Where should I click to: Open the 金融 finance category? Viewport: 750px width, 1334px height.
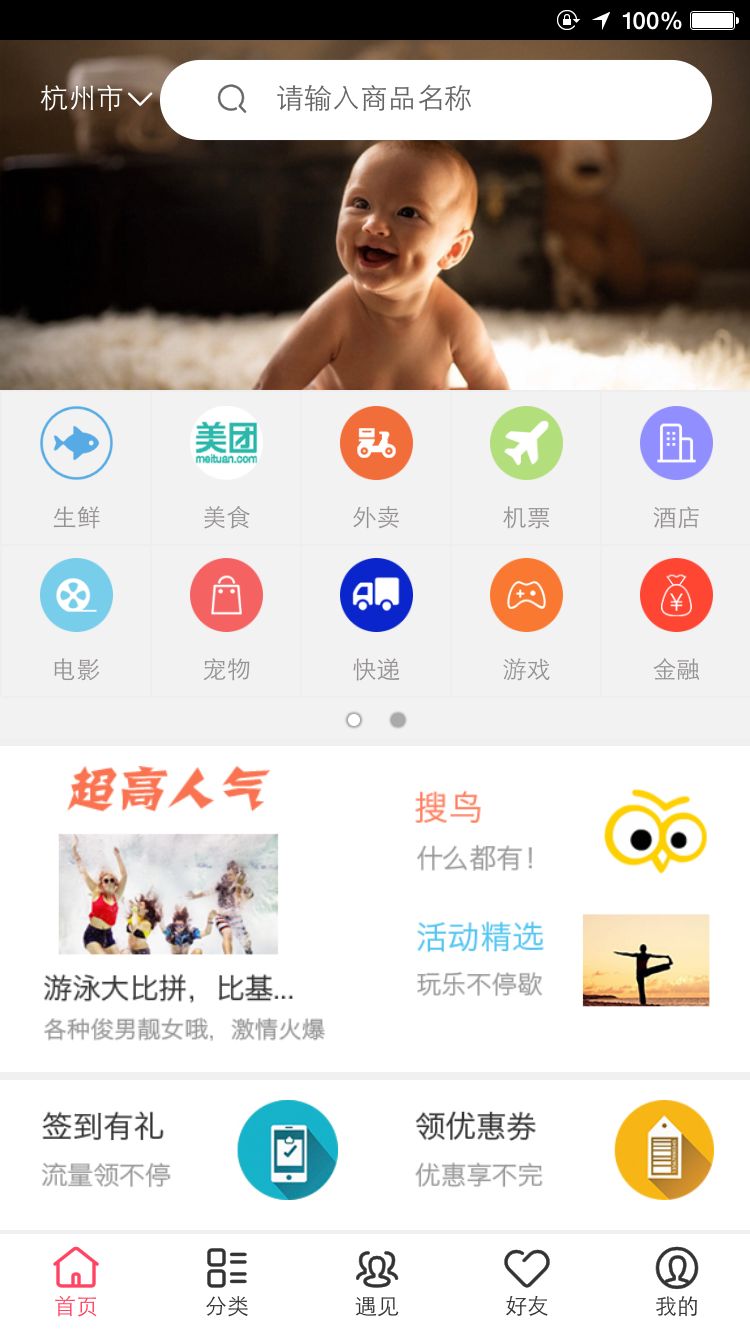(x=676, y=618)
